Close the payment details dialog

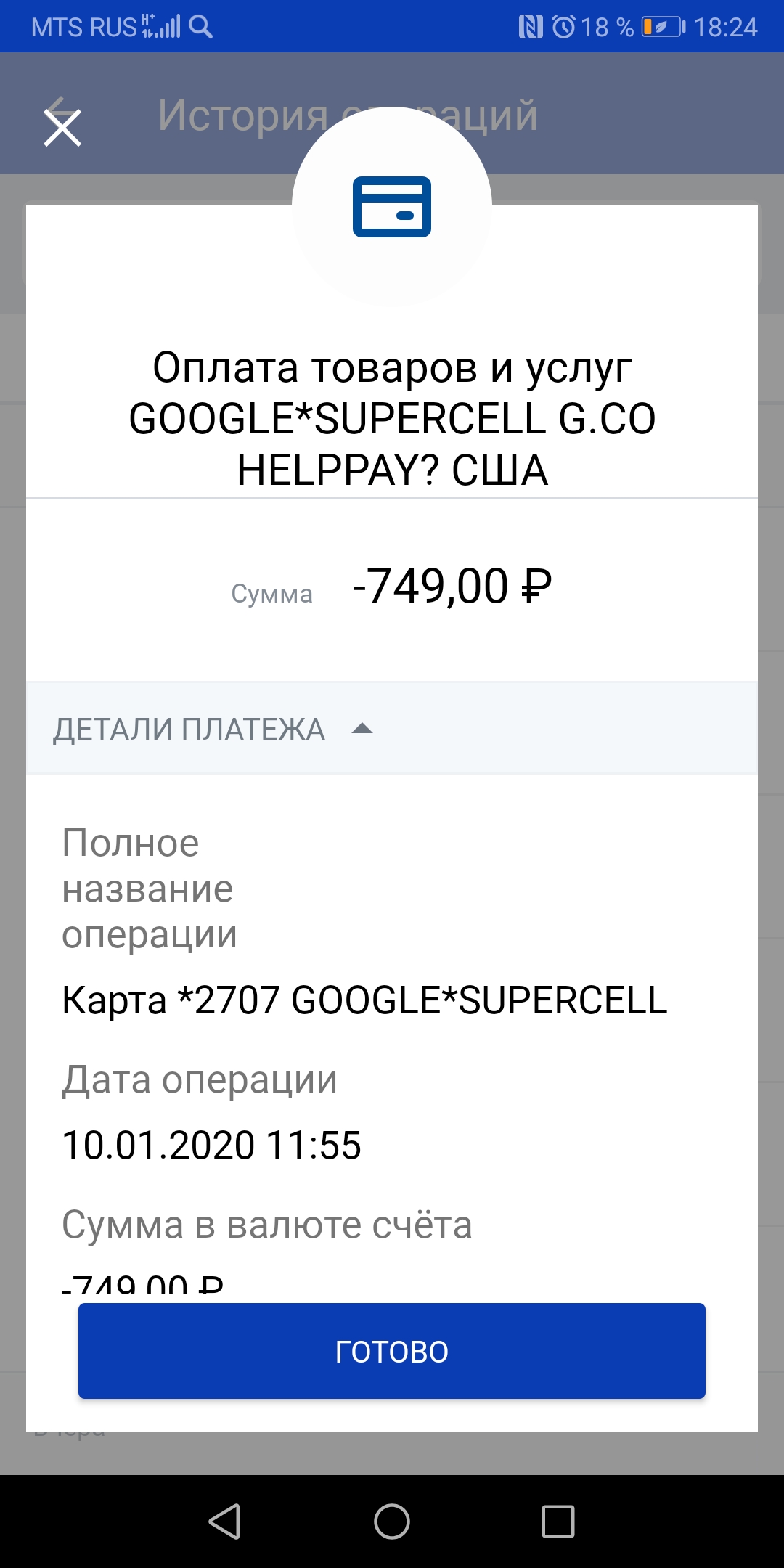point(62,128)
